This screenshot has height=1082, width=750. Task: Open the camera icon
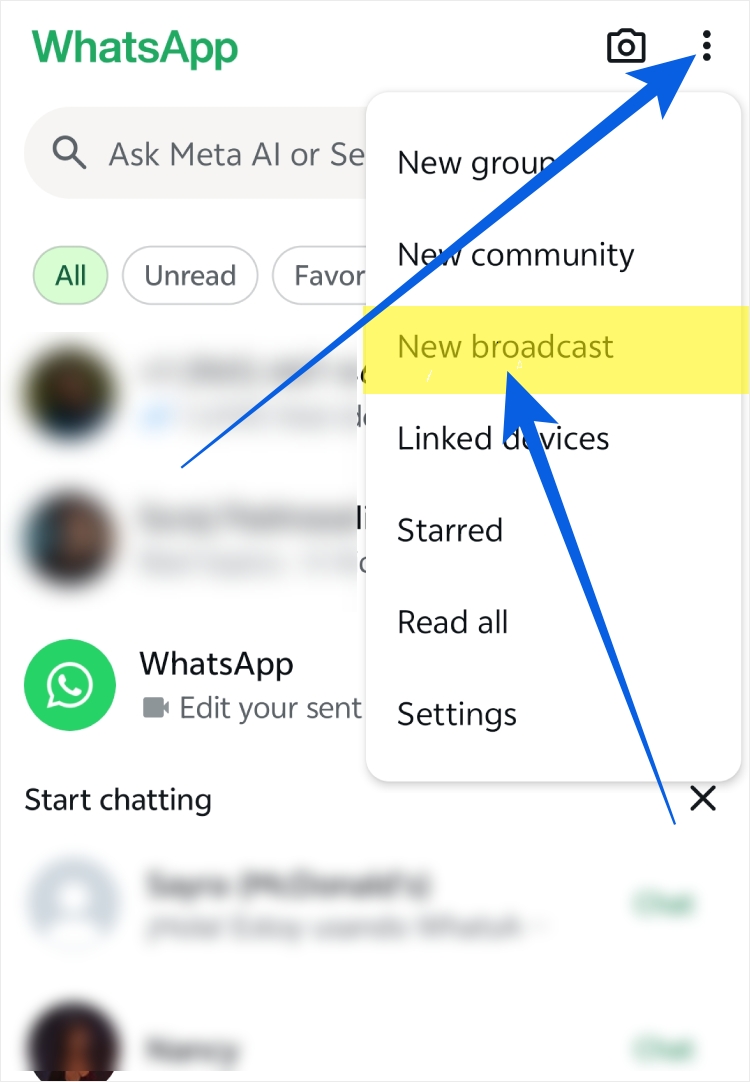(625, 45)
